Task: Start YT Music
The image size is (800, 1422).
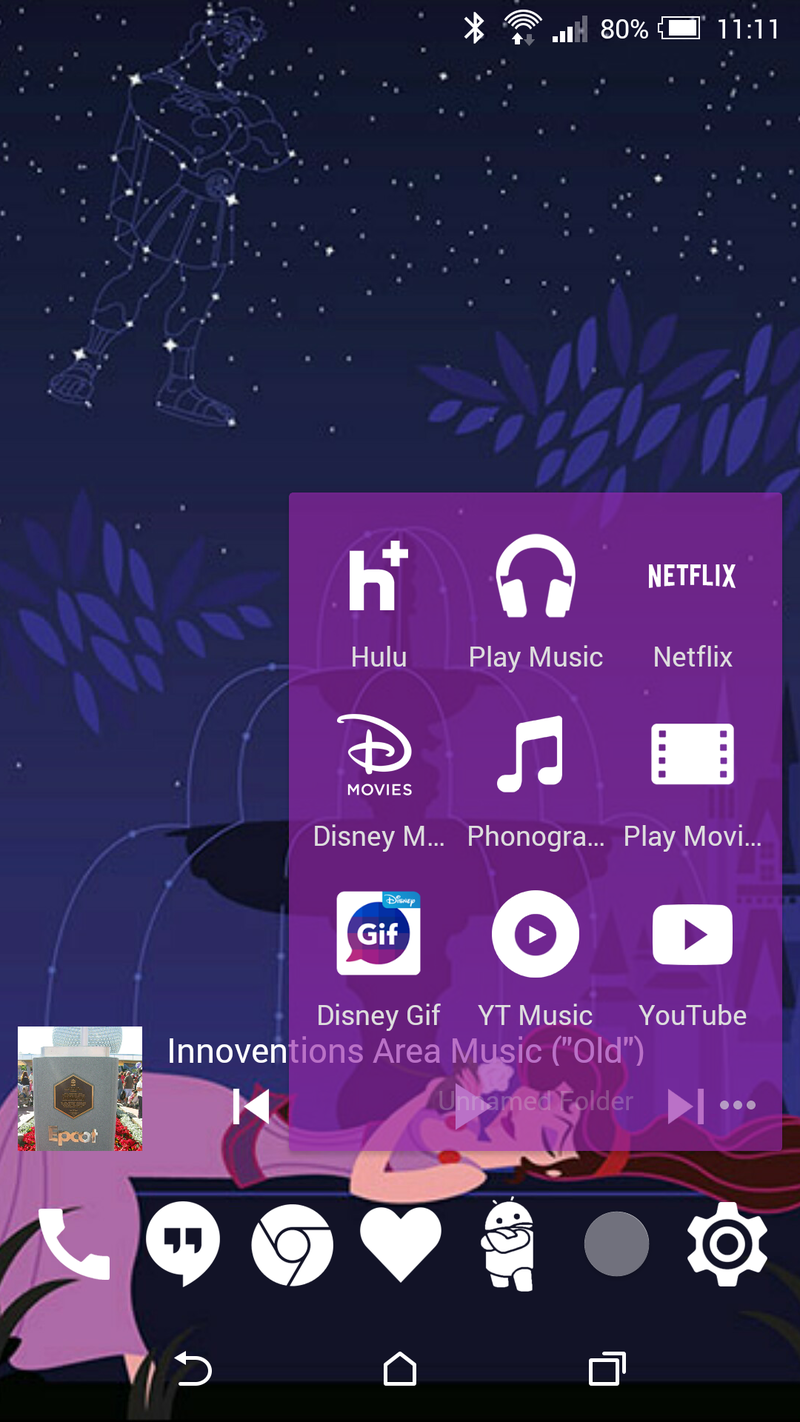Action: (x=535, y=934)
